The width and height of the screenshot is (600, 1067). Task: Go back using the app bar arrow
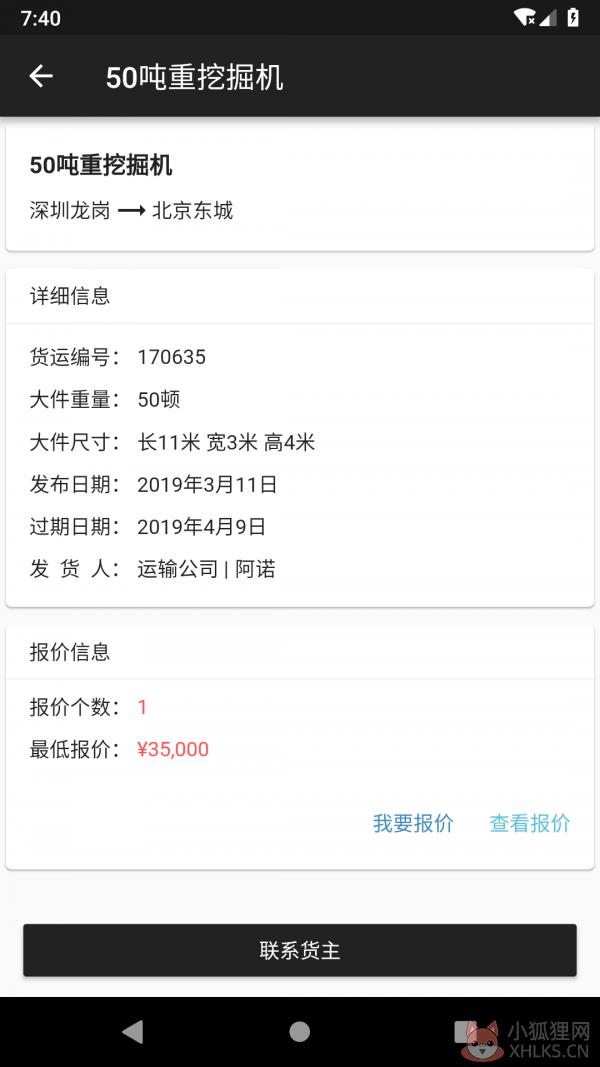pyautogui.click(x=41, y=76)
